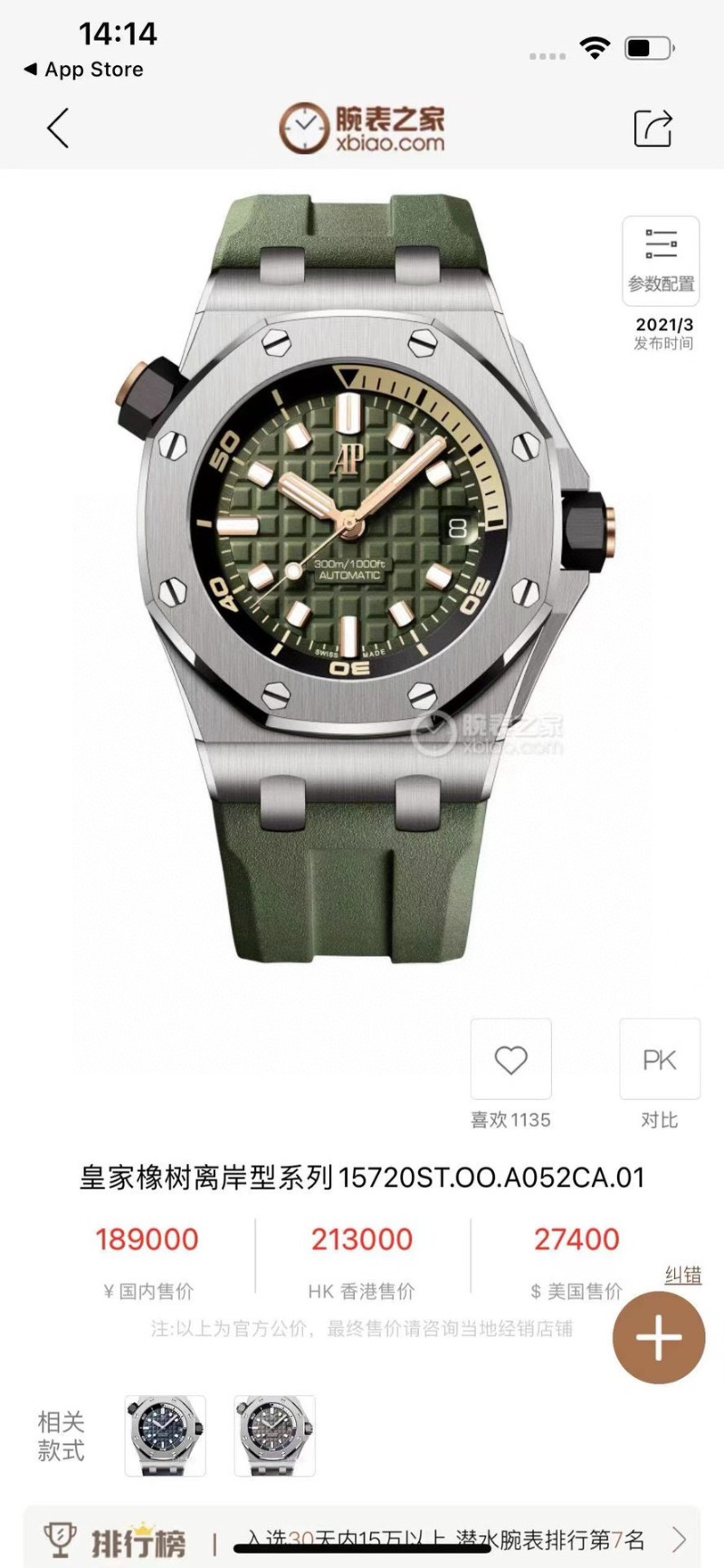This screenshot has height=1568, width=724.
Task: Open 参数配置 specifications panel
Action: 661,260
